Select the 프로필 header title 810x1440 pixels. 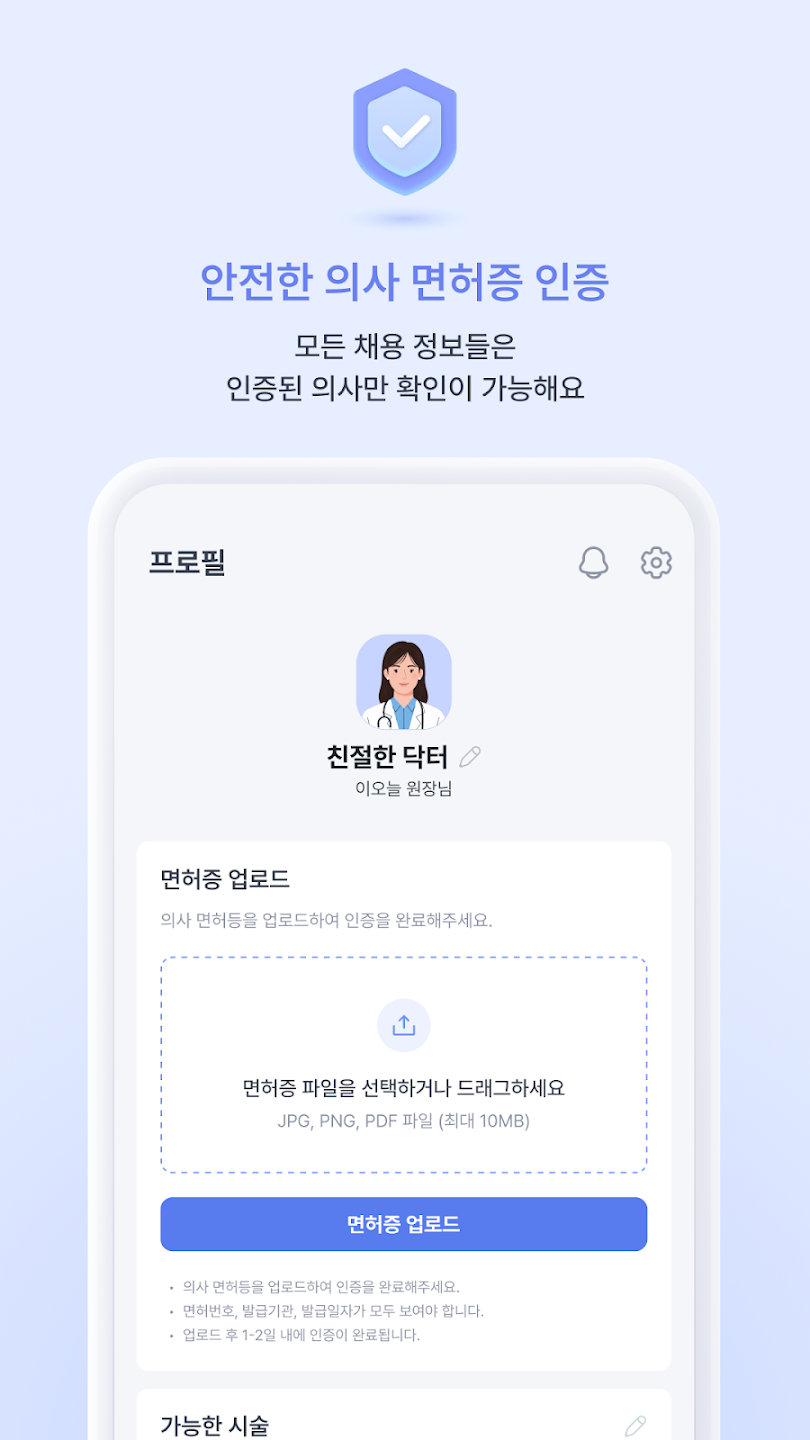point(188,562)
